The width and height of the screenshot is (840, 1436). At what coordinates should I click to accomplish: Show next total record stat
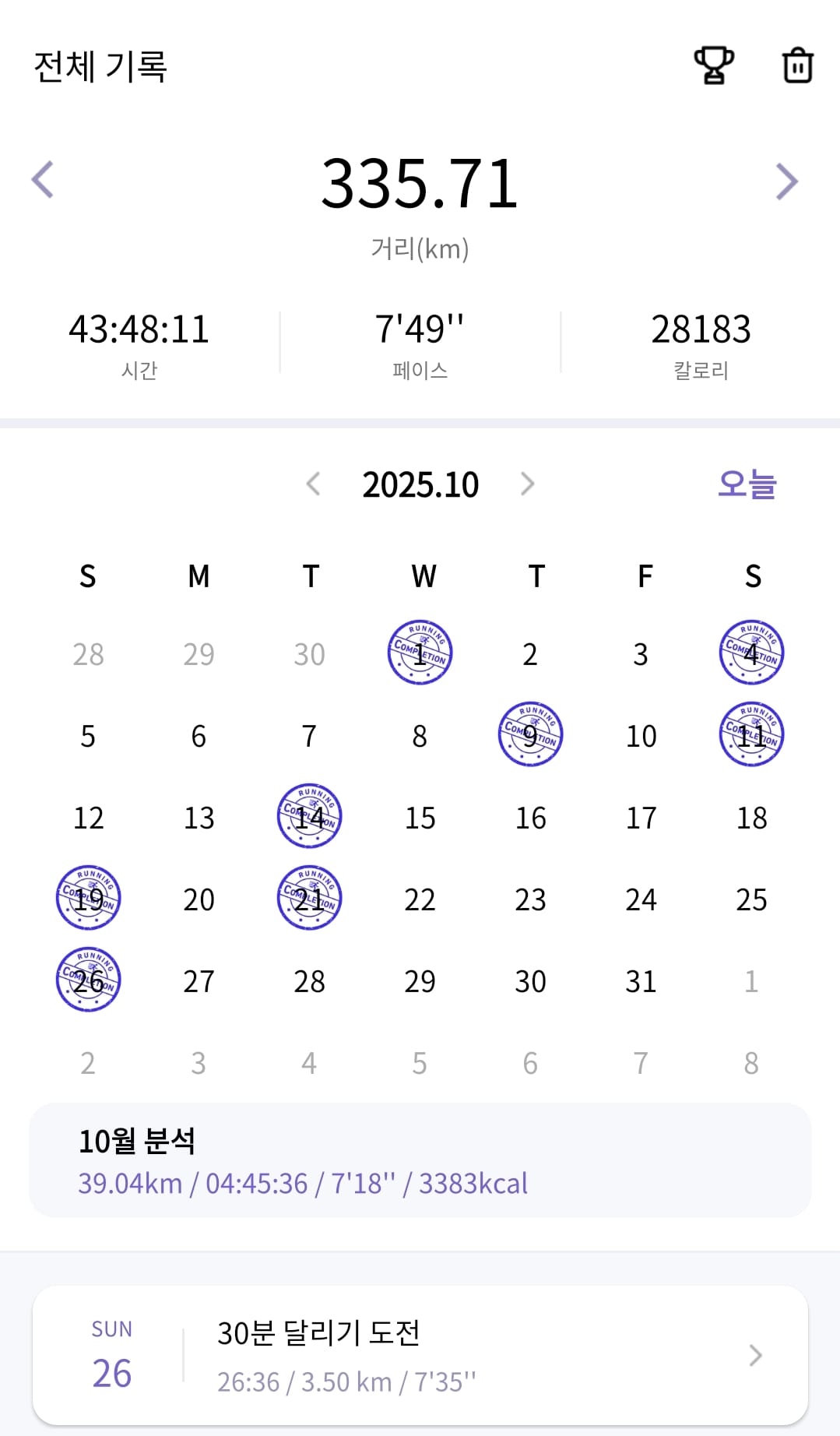click(787, 181)
